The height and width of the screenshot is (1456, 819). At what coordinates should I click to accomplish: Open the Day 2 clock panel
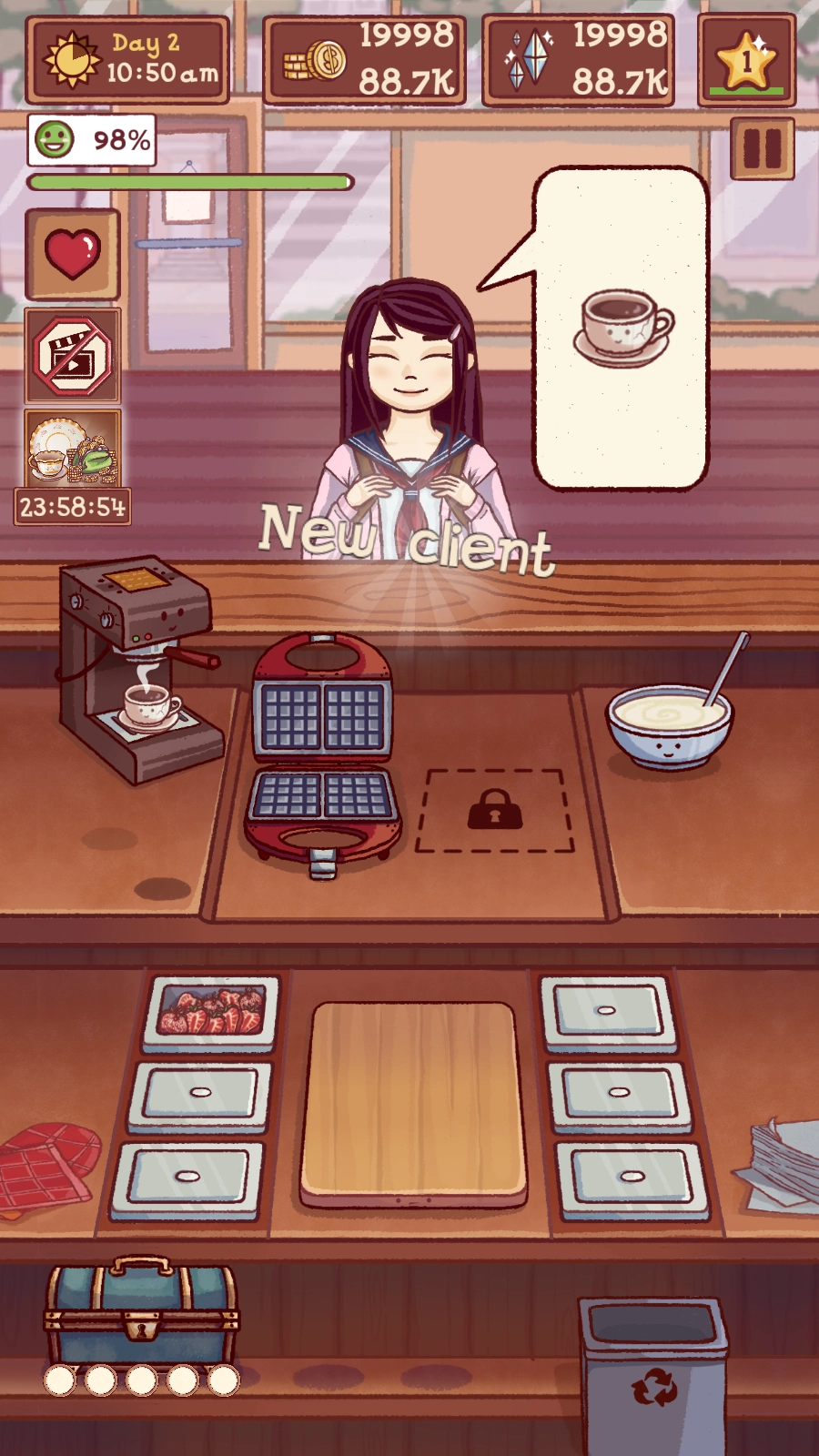[x=130, y=61]
